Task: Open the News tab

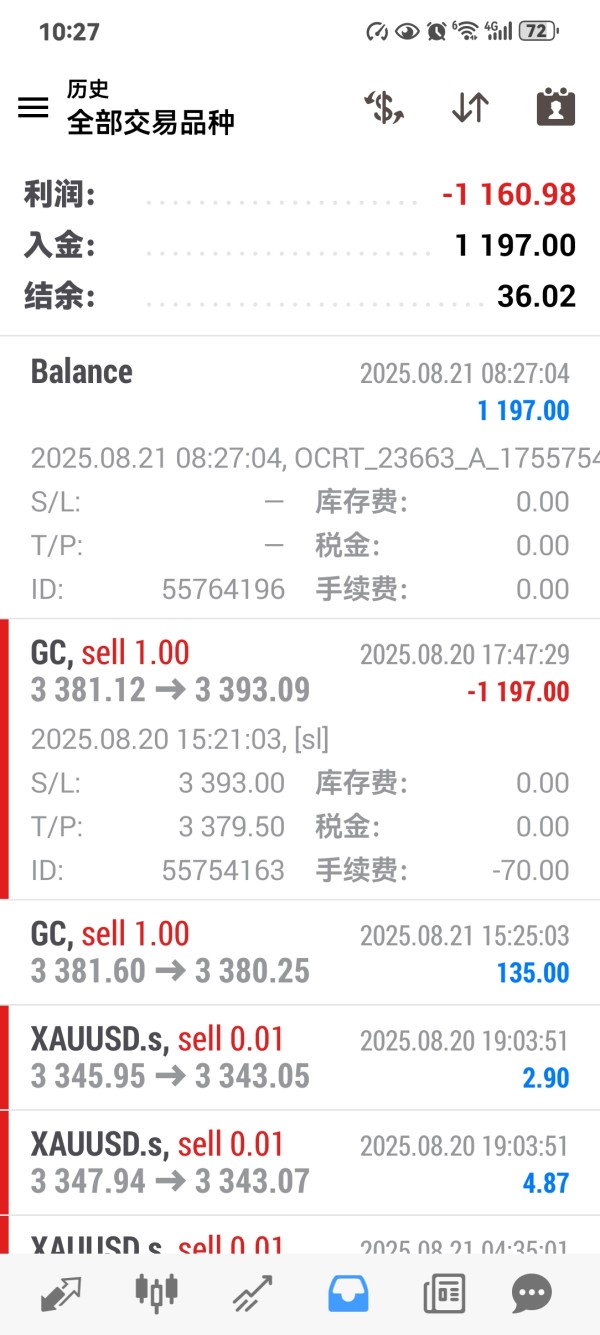Action: [444, 1294]
